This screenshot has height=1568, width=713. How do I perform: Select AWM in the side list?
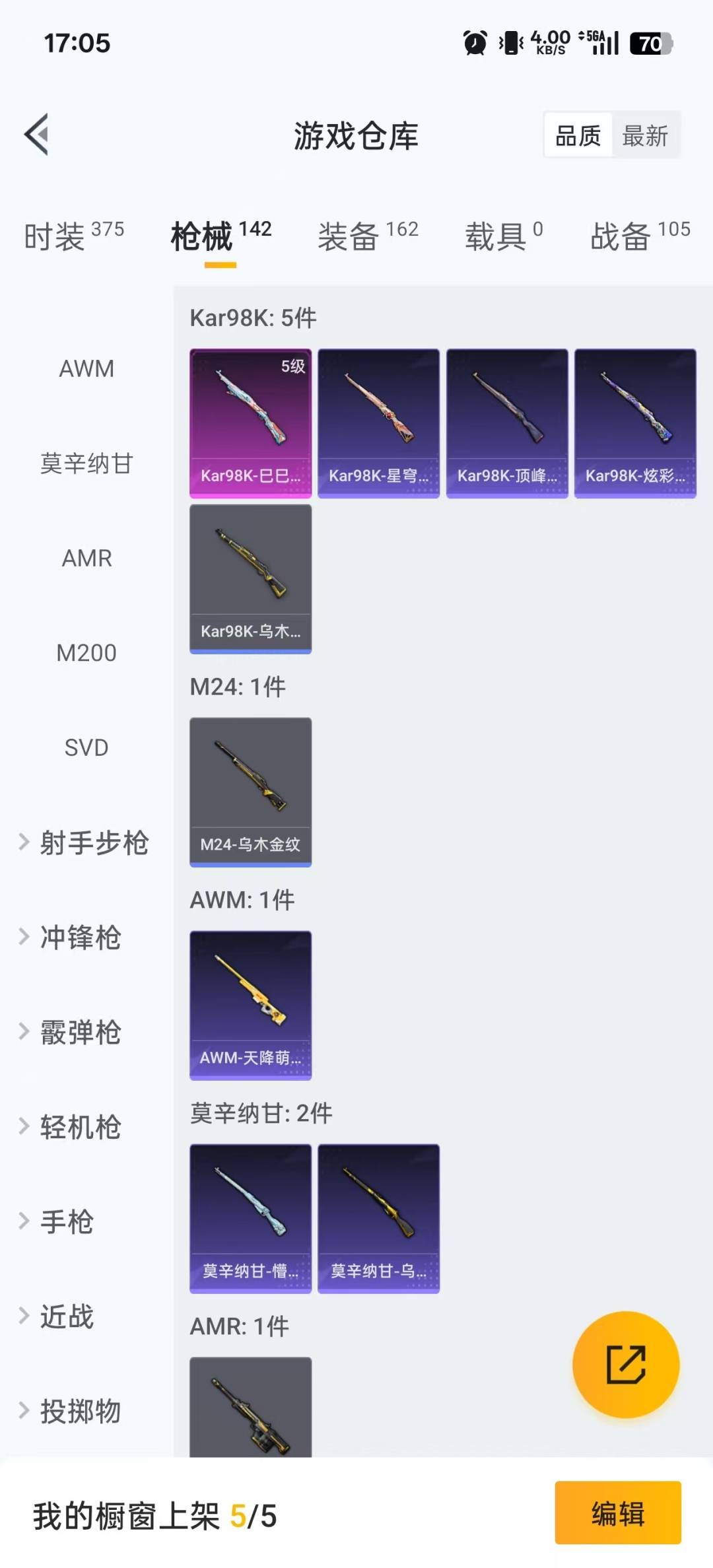click(x=86, y=368)
